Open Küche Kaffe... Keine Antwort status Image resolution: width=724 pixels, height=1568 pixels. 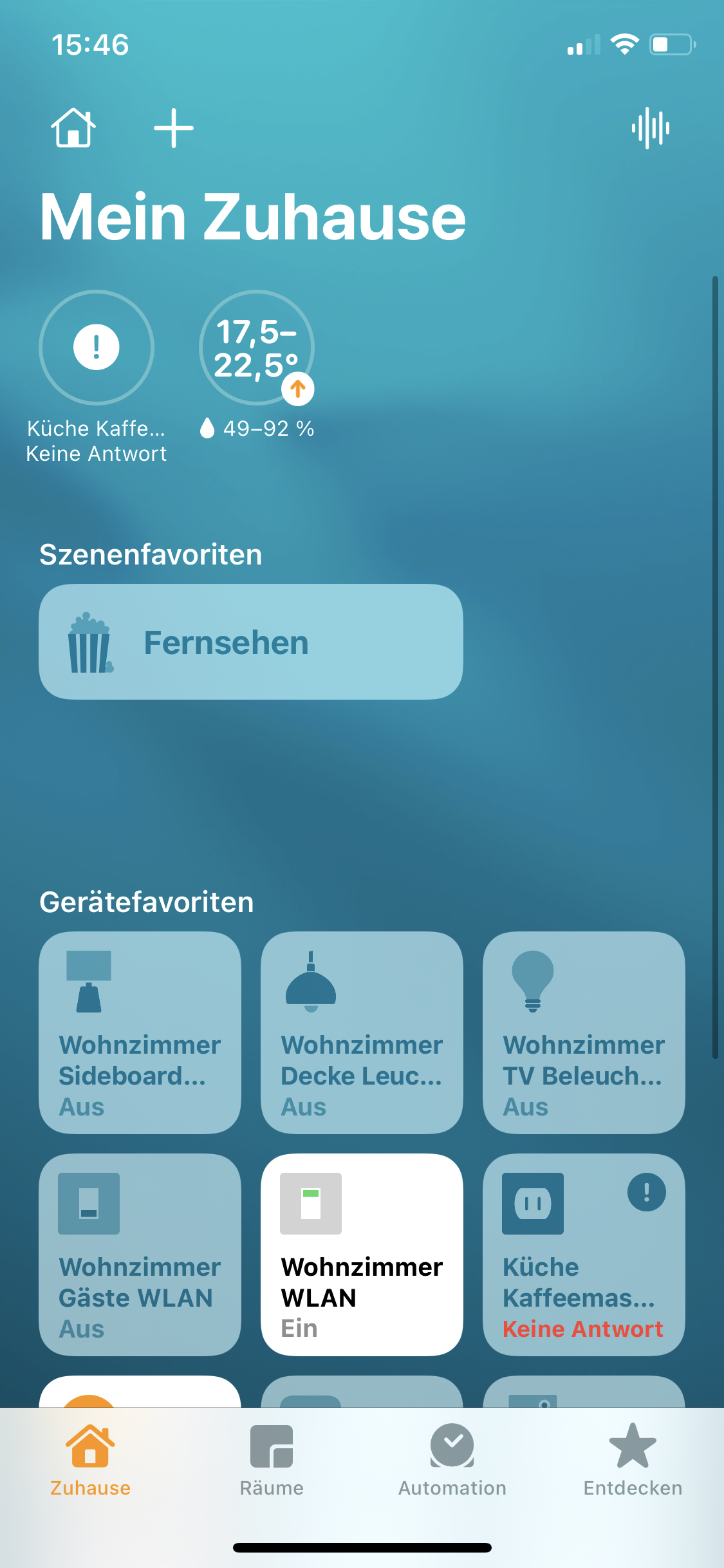tap(97, 348)
